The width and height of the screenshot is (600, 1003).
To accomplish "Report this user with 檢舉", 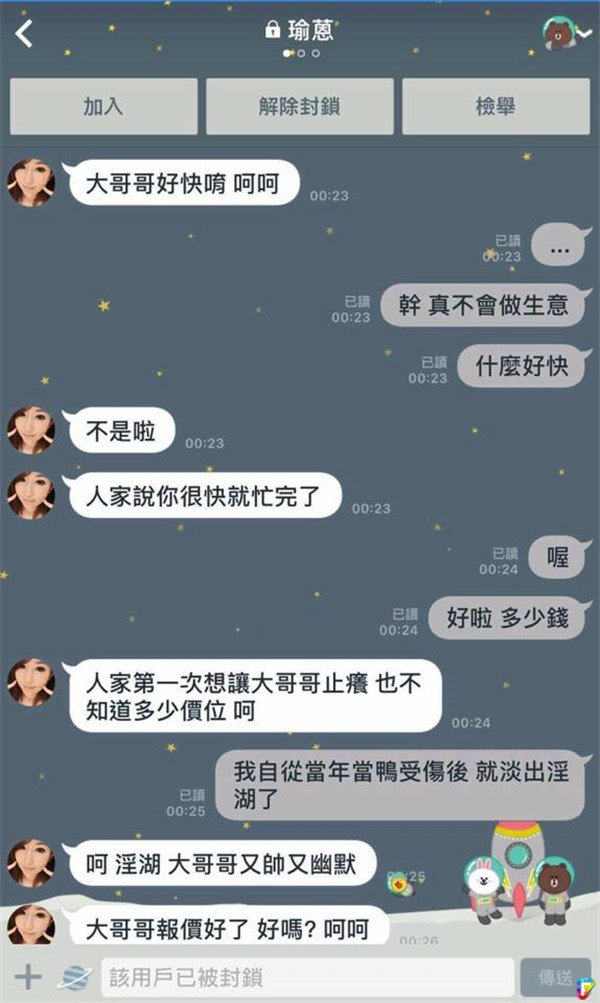I will point(496,107).
